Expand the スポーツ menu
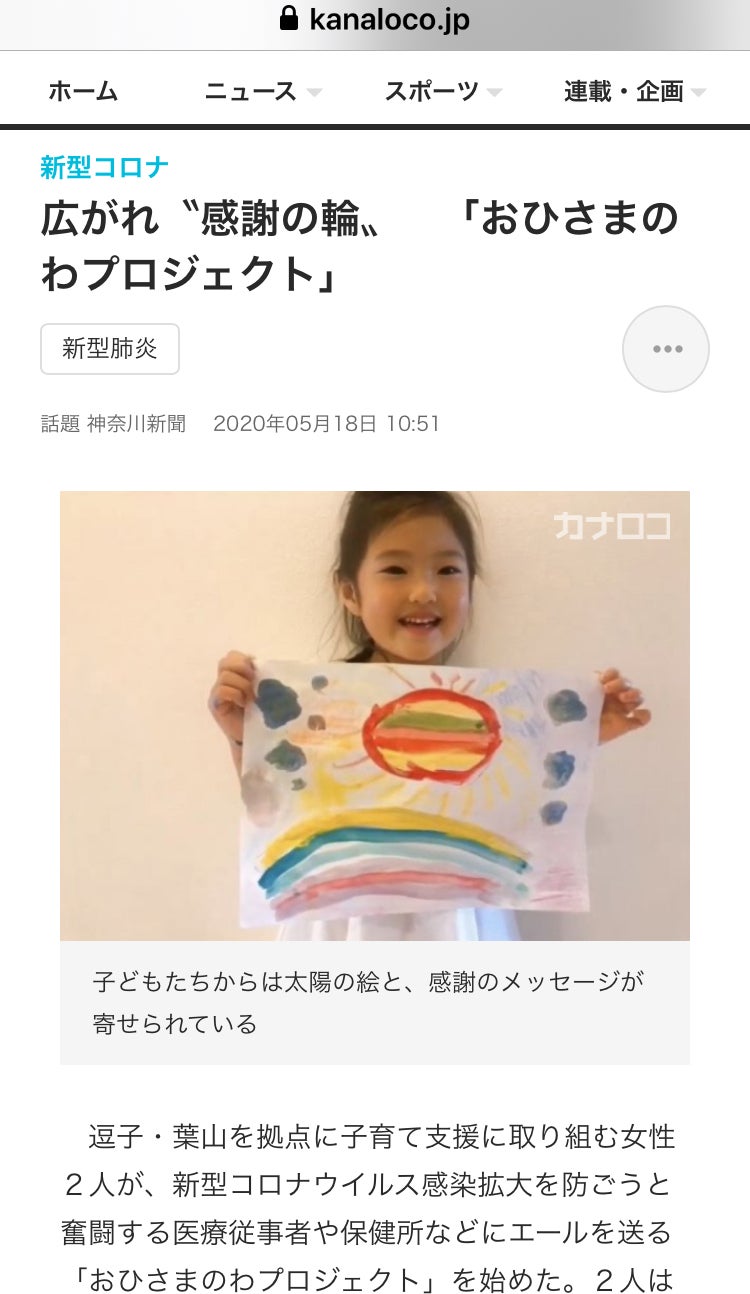The width and height of the screenshot is (750, 1294). [x=443, y=91]
